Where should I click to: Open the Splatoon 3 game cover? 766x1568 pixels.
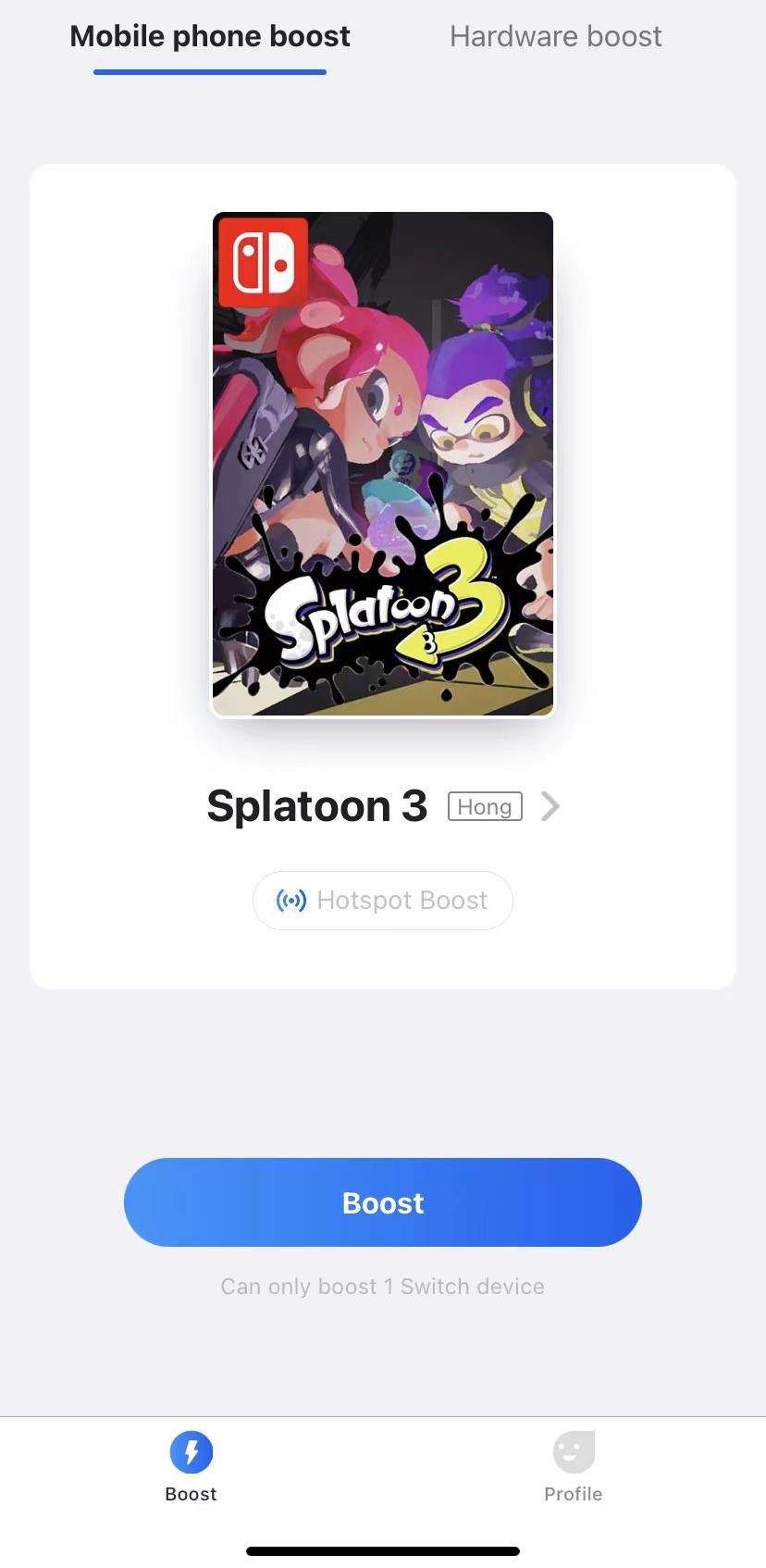click(x=383, y=463)
